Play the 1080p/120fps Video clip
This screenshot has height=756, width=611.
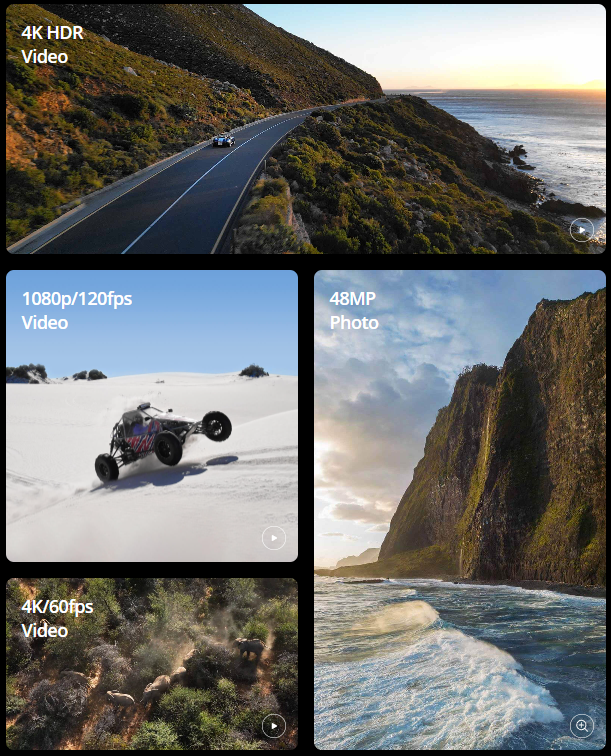tap(273, 538)
